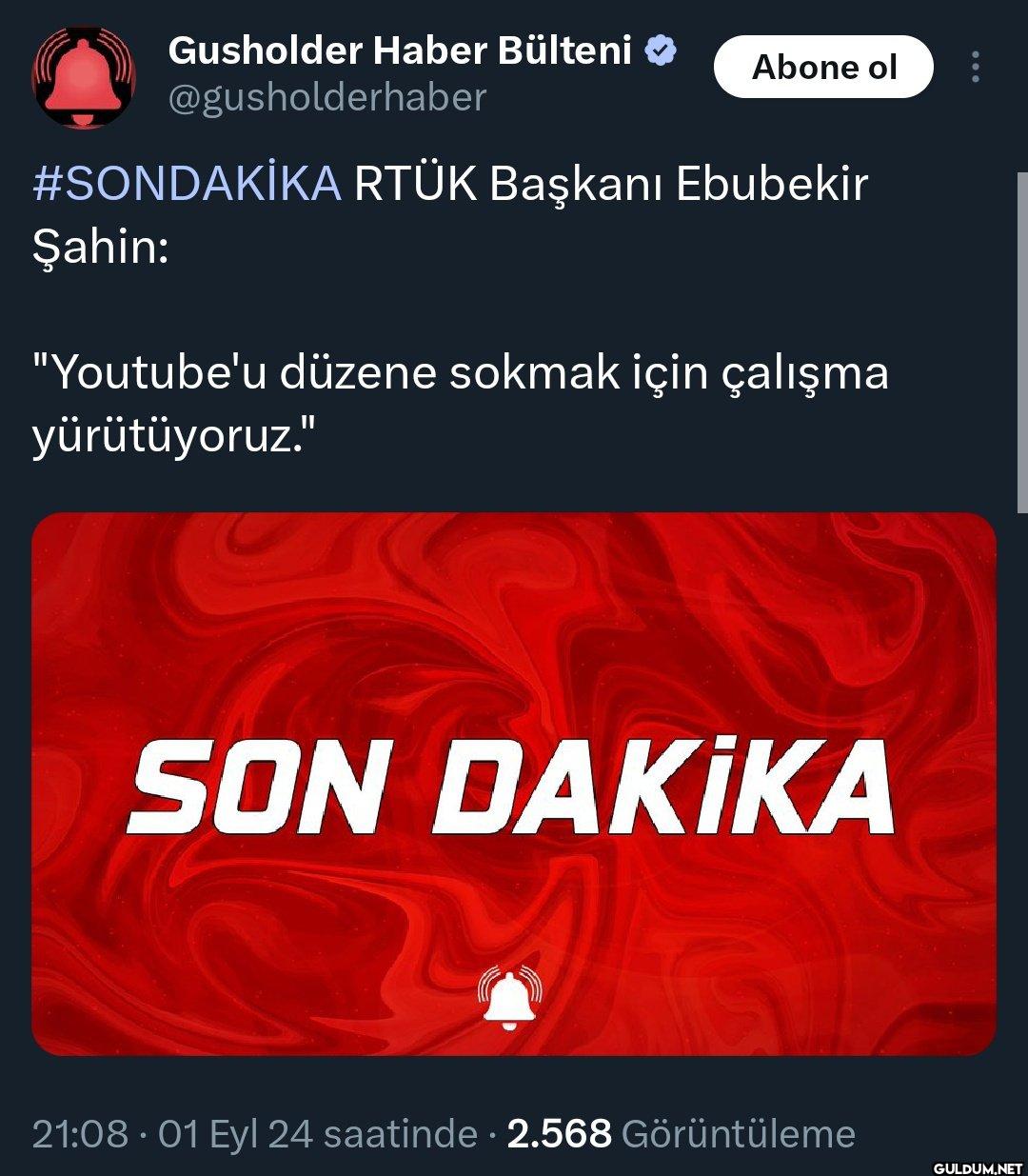
Task: Open the #SONDAKİKA hashtag
Action: point(187,184)
